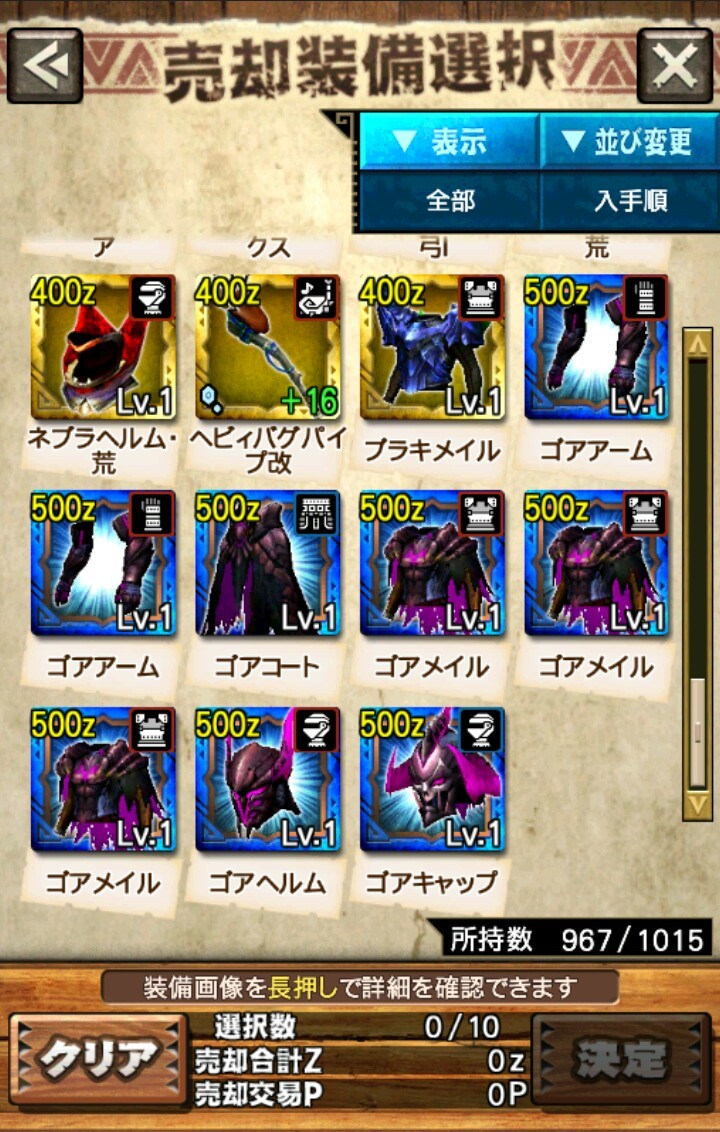Close the sell equipment screen
This screenshot has width=720, height=1132.
click(675, 66)
